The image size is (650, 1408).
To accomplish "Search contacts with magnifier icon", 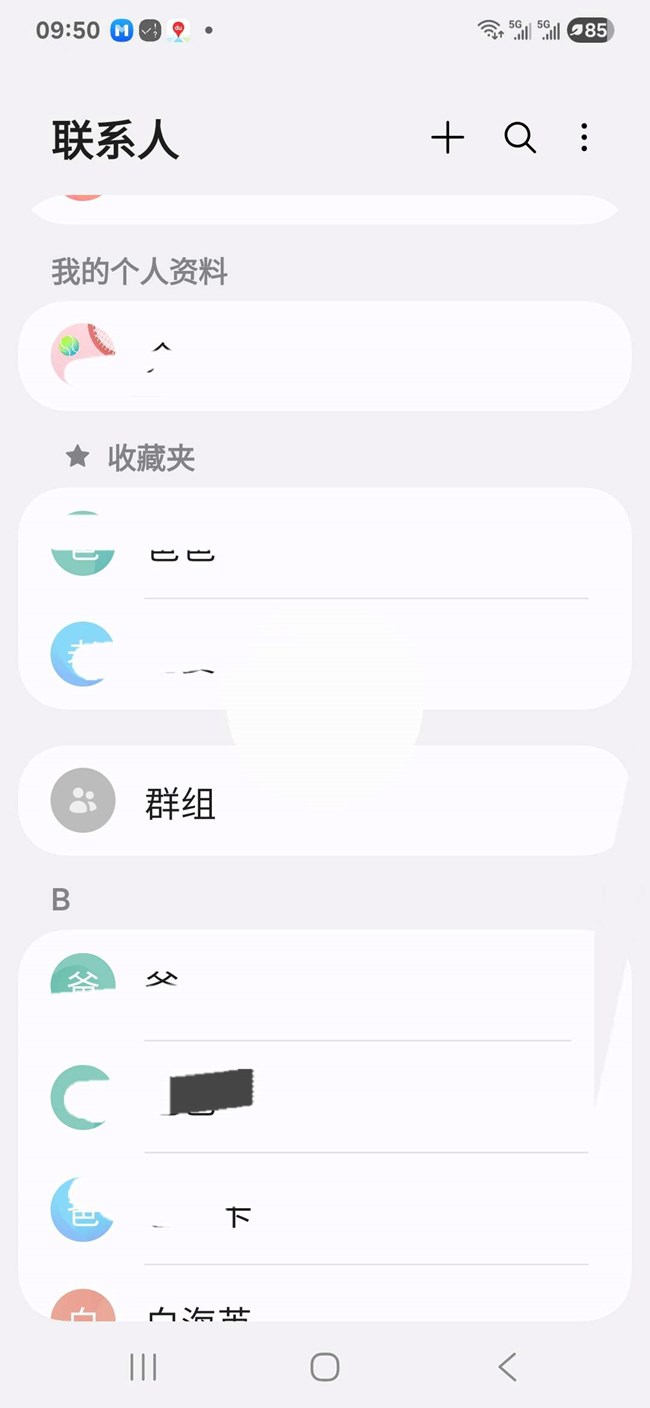I will point(520,138).
